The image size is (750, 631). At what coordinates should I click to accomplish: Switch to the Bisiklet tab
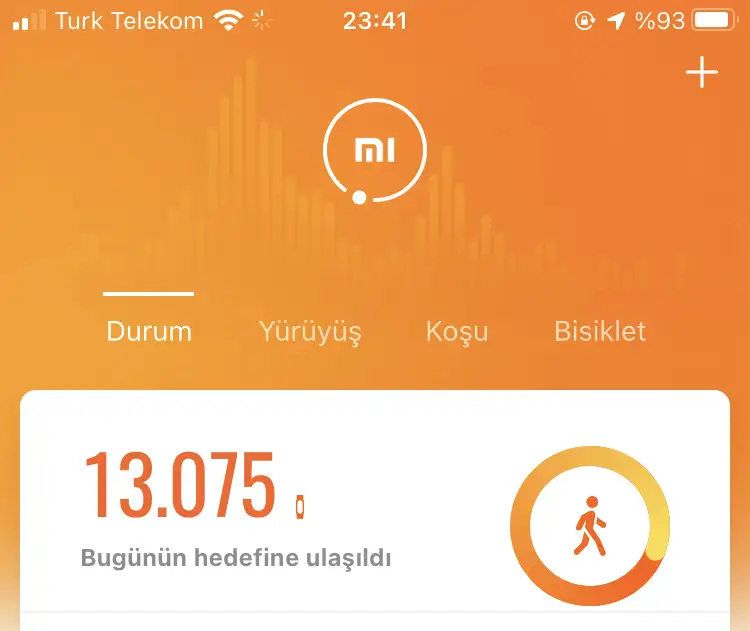600,331
